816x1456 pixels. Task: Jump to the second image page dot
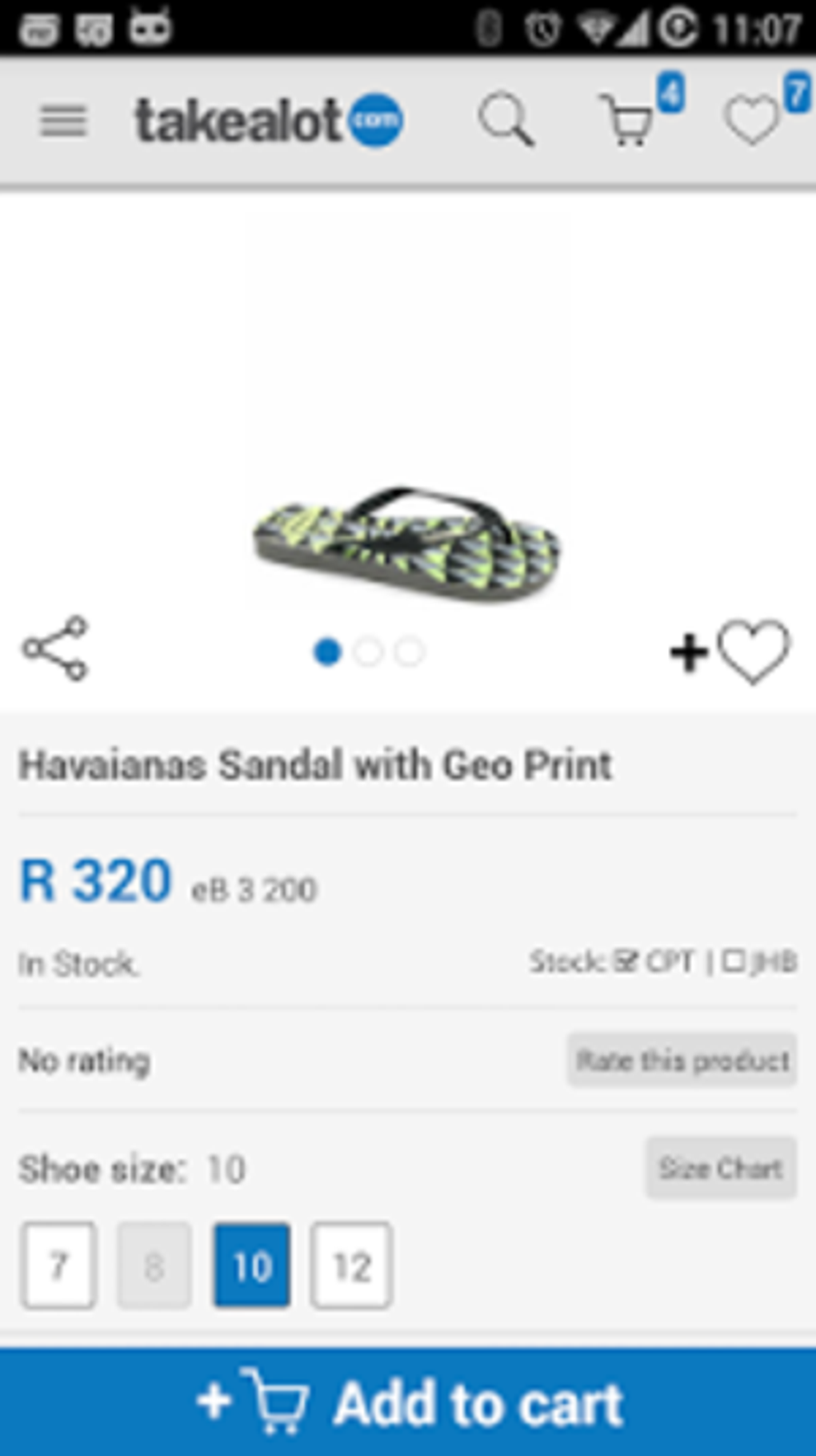click(x=368, y=652)
